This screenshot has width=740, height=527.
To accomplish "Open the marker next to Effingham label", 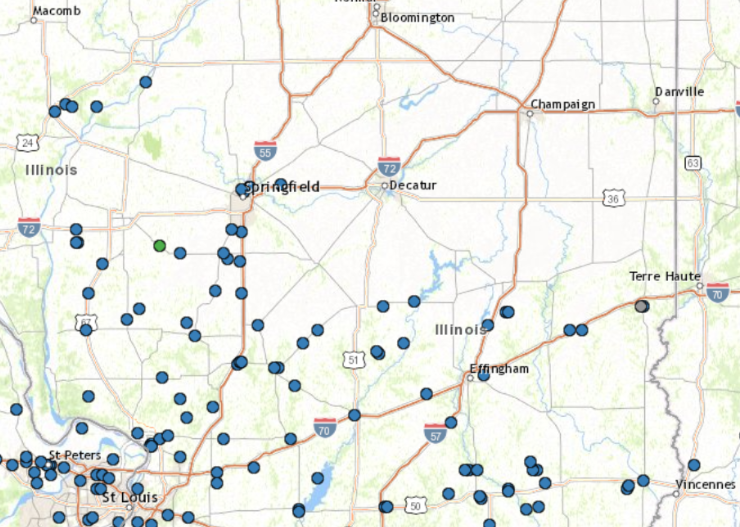I will tap(484, 374).
